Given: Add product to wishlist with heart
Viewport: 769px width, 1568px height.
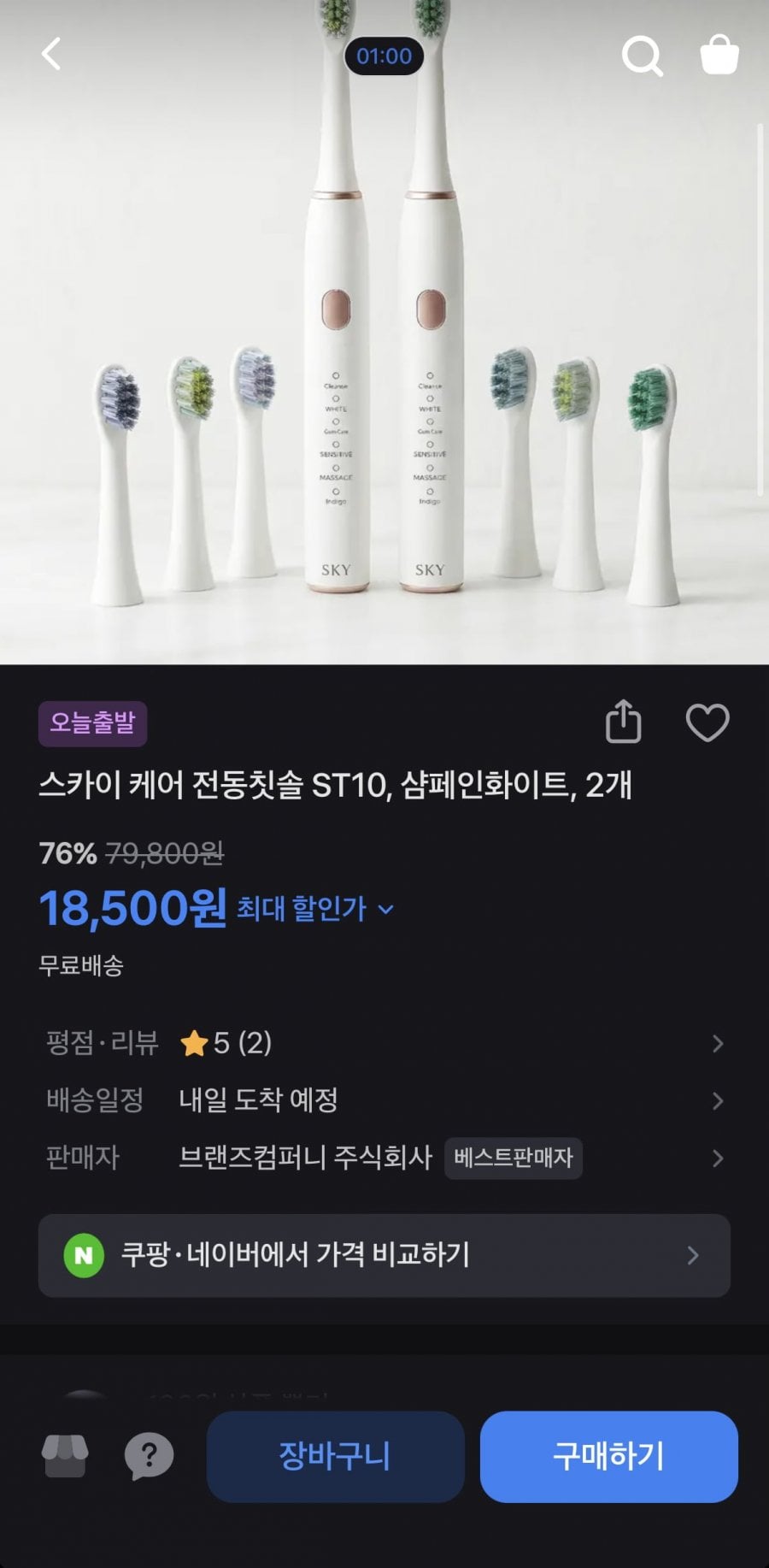Looking at the screenshot, I should (707, 722).
